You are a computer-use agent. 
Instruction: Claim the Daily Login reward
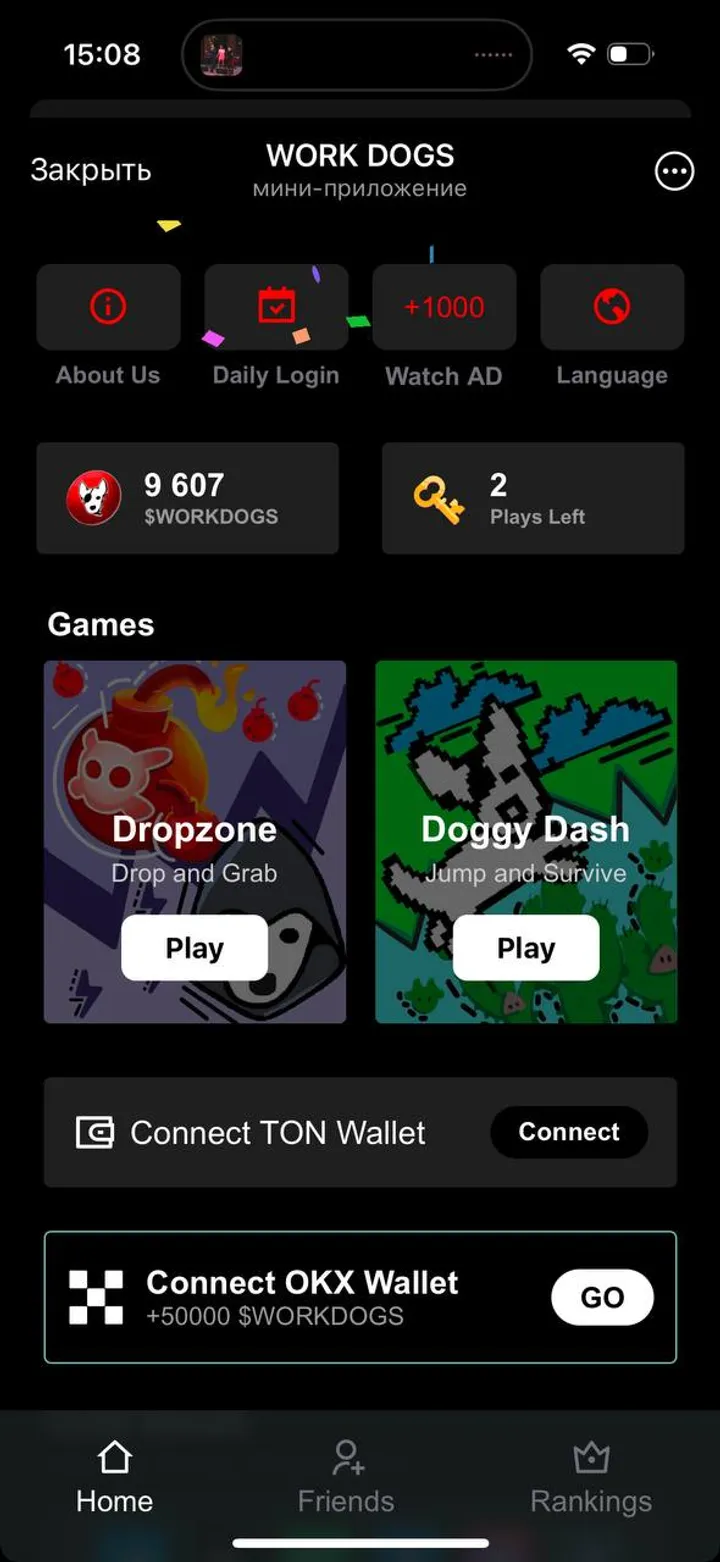point(276,308)
